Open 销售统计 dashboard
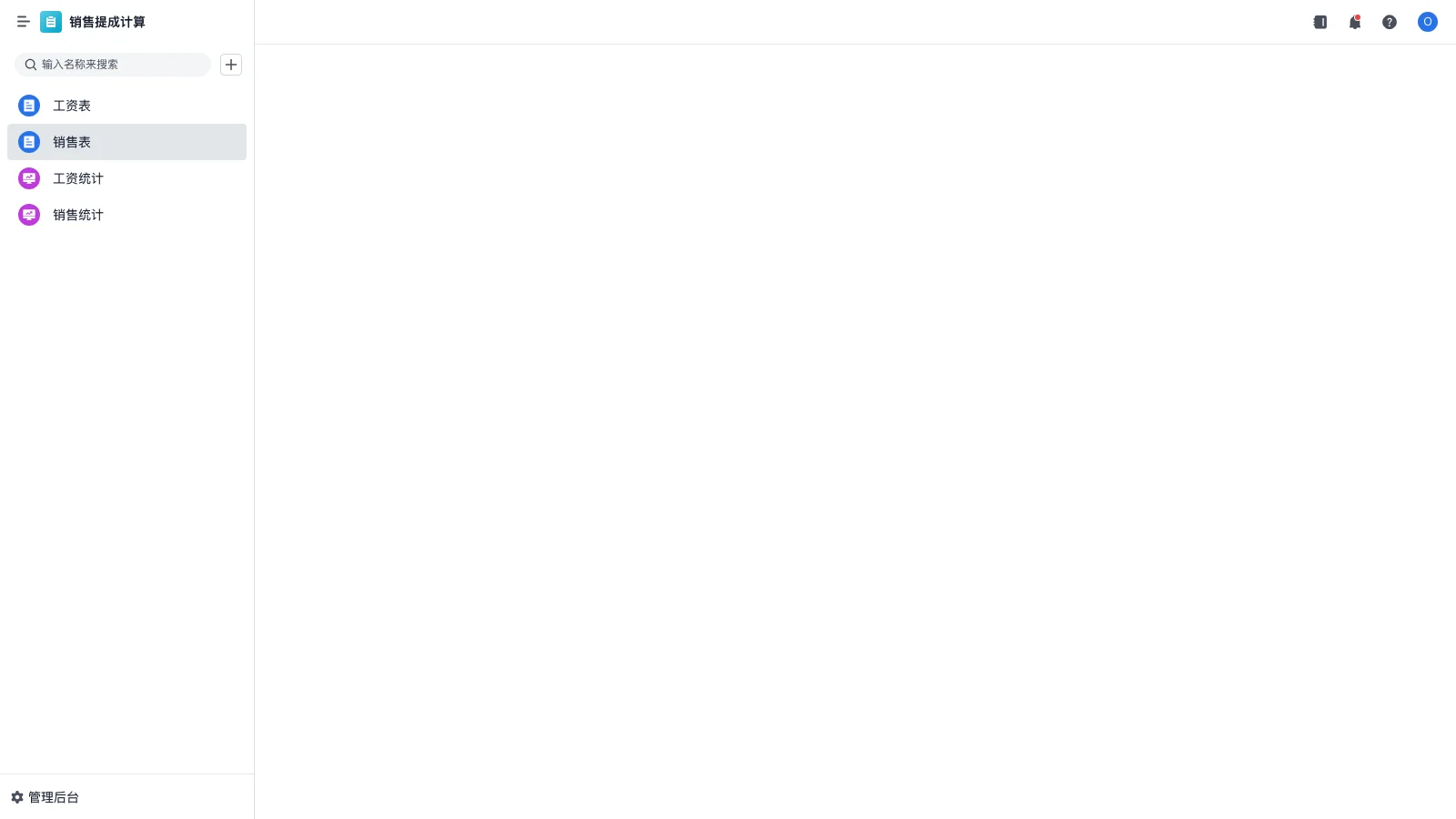The width and height of the screenshot is (1456, 819). pos(78,215)
